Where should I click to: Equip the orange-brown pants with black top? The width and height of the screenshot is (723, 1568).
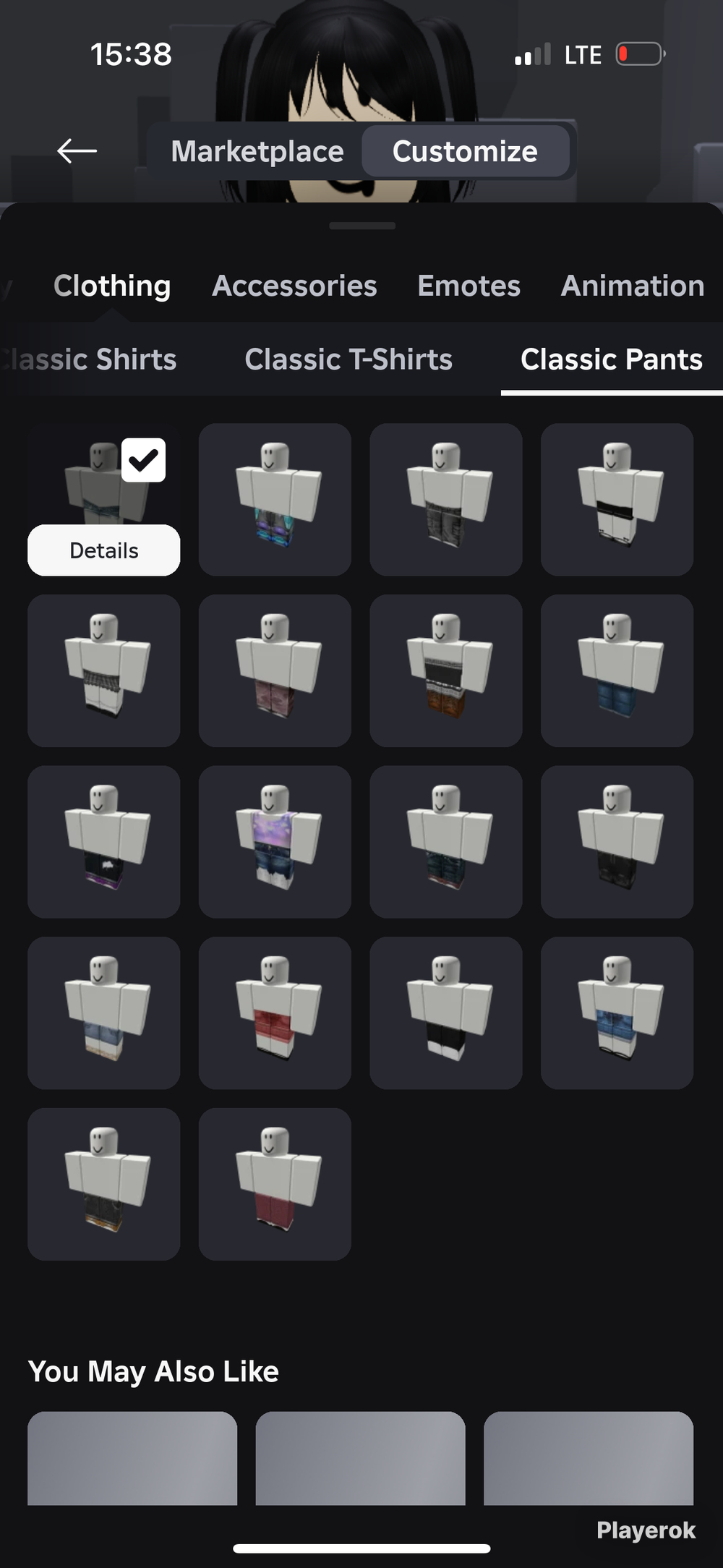(446, 670)
